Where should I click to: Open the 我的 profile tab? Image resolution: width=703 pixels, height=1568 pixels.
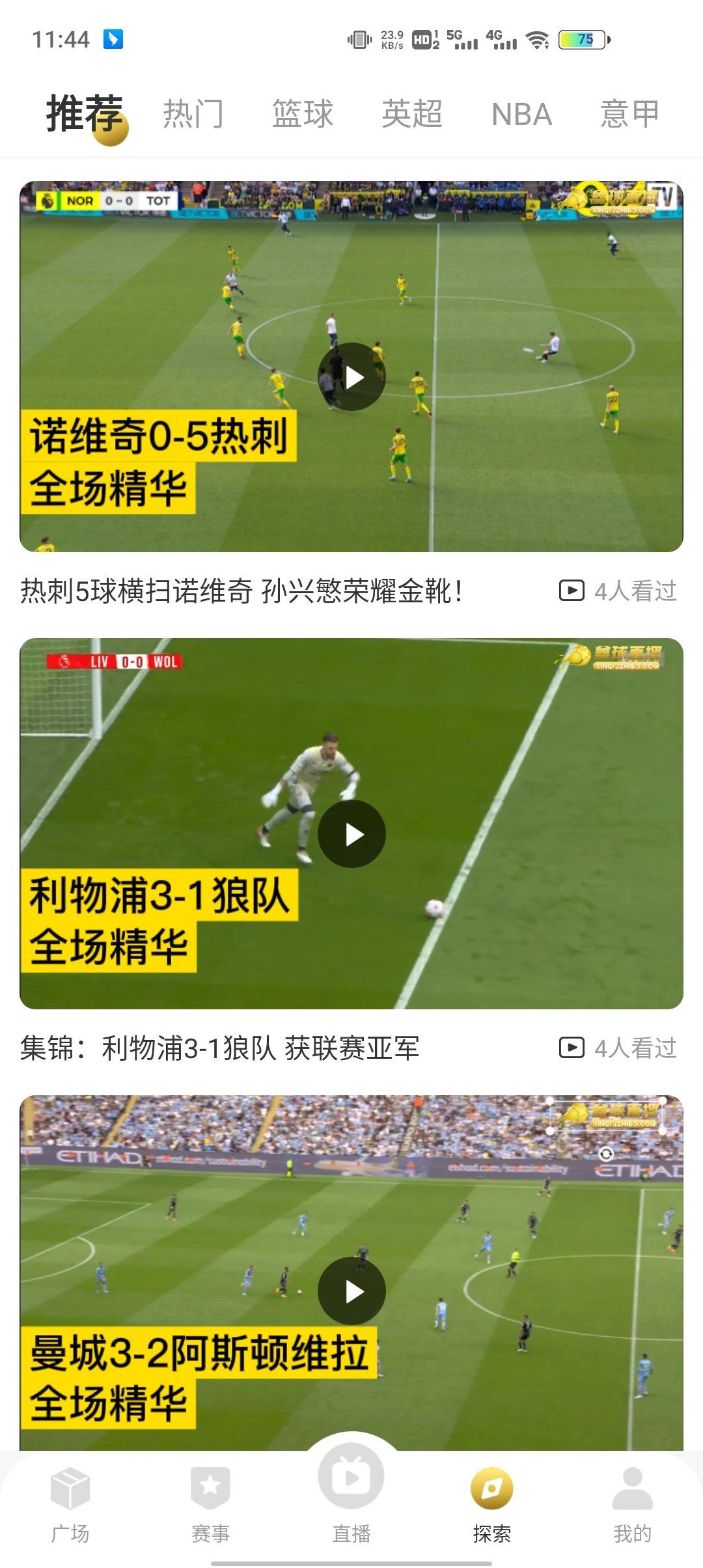tap(632, 1505)
